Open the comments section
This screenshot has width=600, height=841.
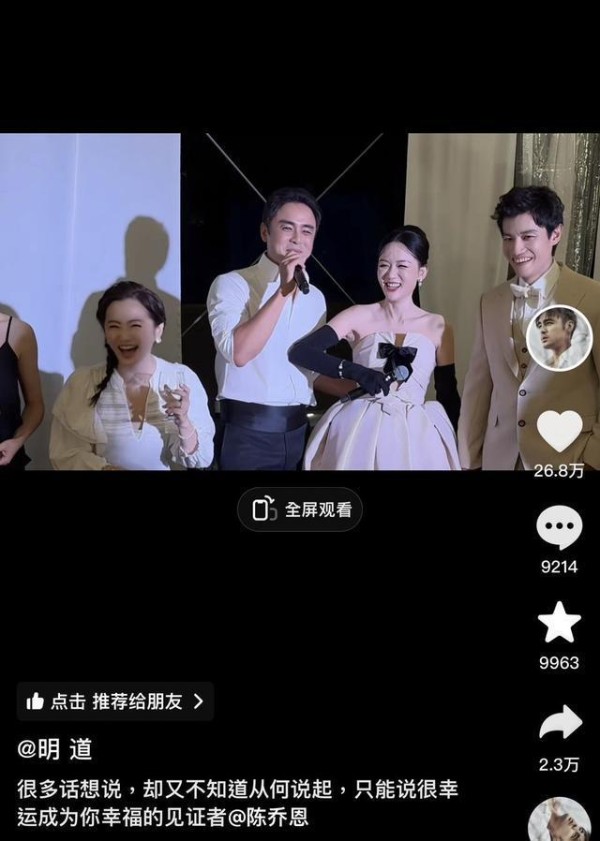click(x=559, y=527)
